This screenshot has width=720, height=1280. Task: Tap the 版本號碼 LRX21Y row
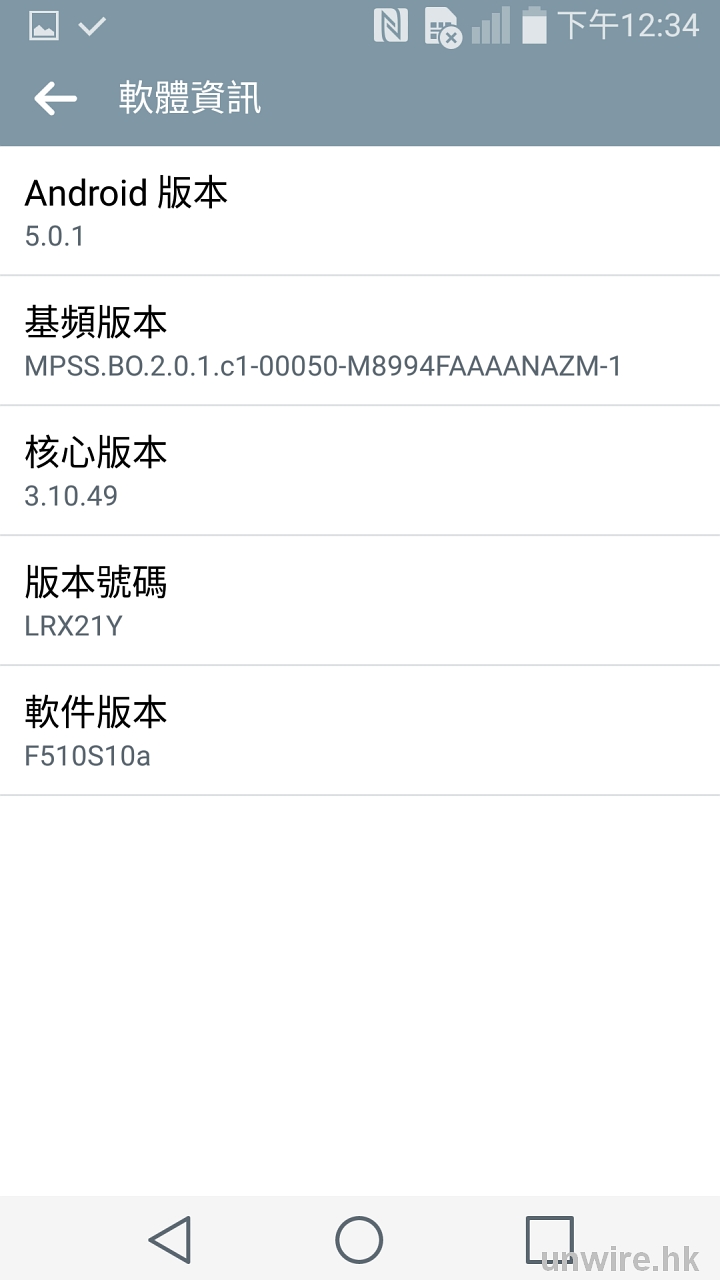(360, 601)
